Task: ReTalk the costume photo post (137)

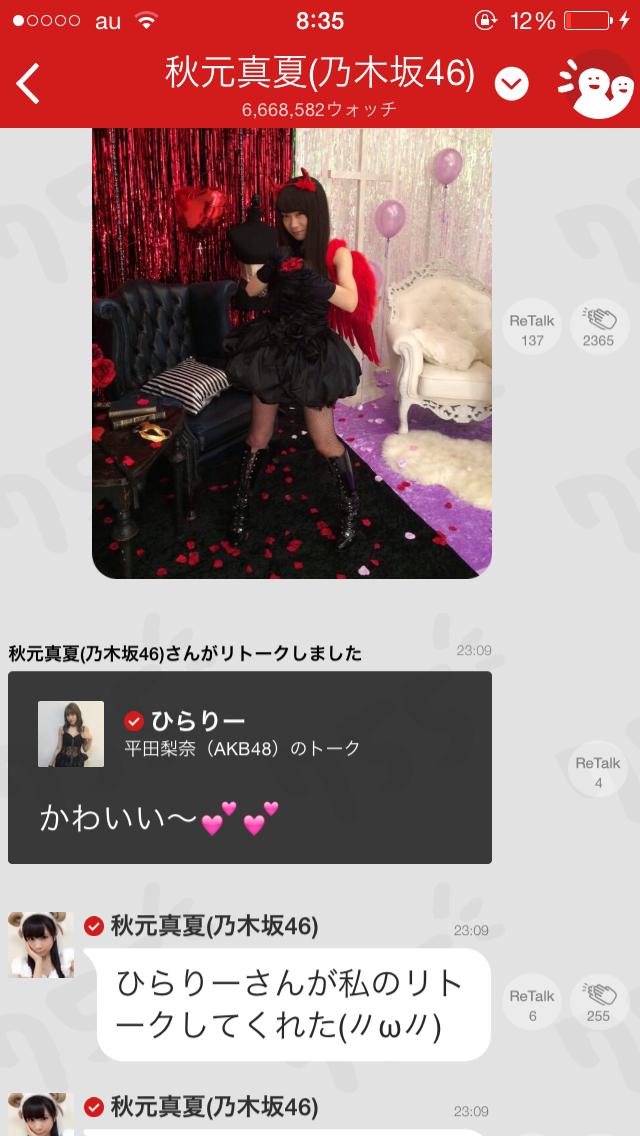Action: click(532, 328)
